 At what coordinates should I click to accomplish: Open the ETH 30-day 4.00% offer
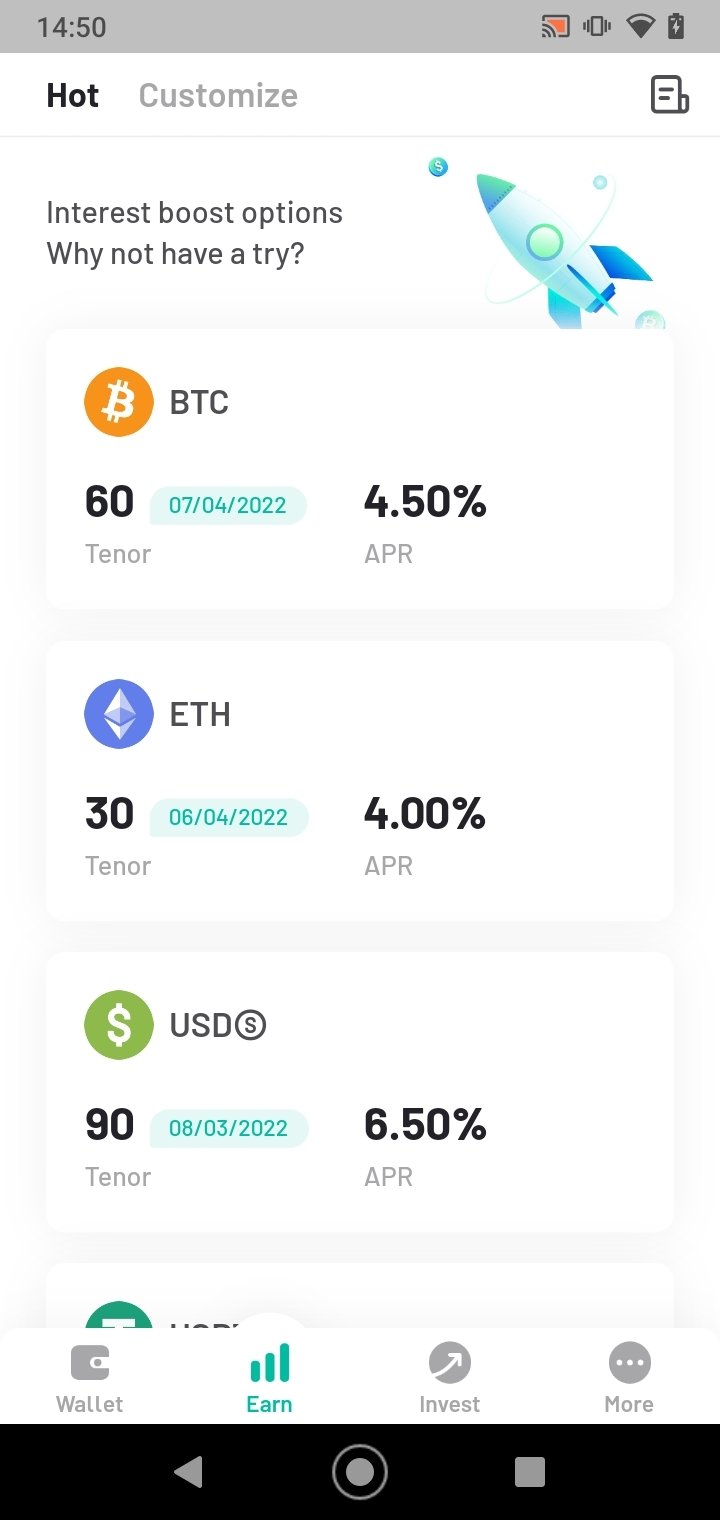[360, 781]
